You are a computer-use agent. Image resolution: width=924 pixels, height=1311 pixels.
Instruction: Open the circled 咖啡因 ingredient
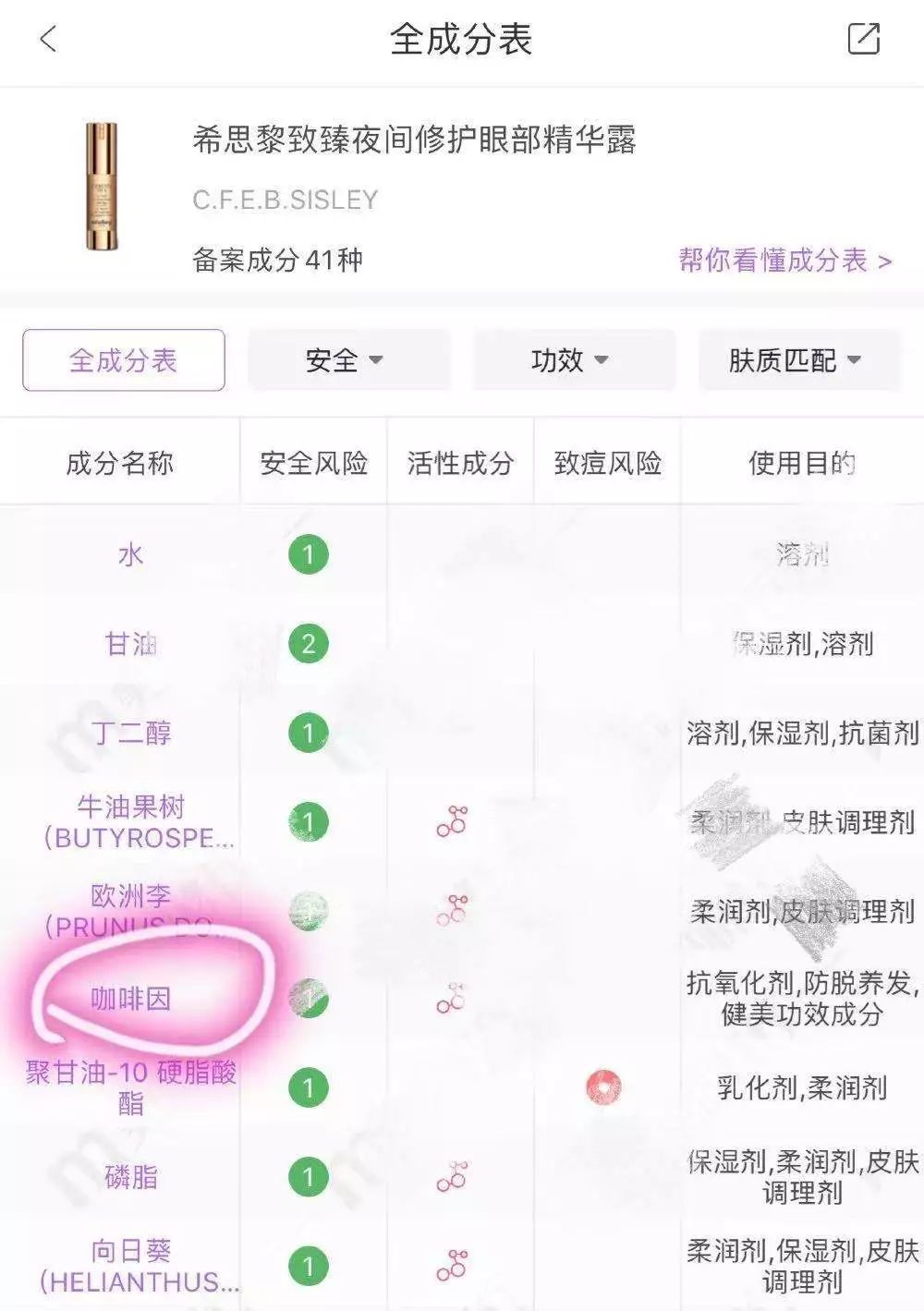pyautogui.click(x=130, y=999)
